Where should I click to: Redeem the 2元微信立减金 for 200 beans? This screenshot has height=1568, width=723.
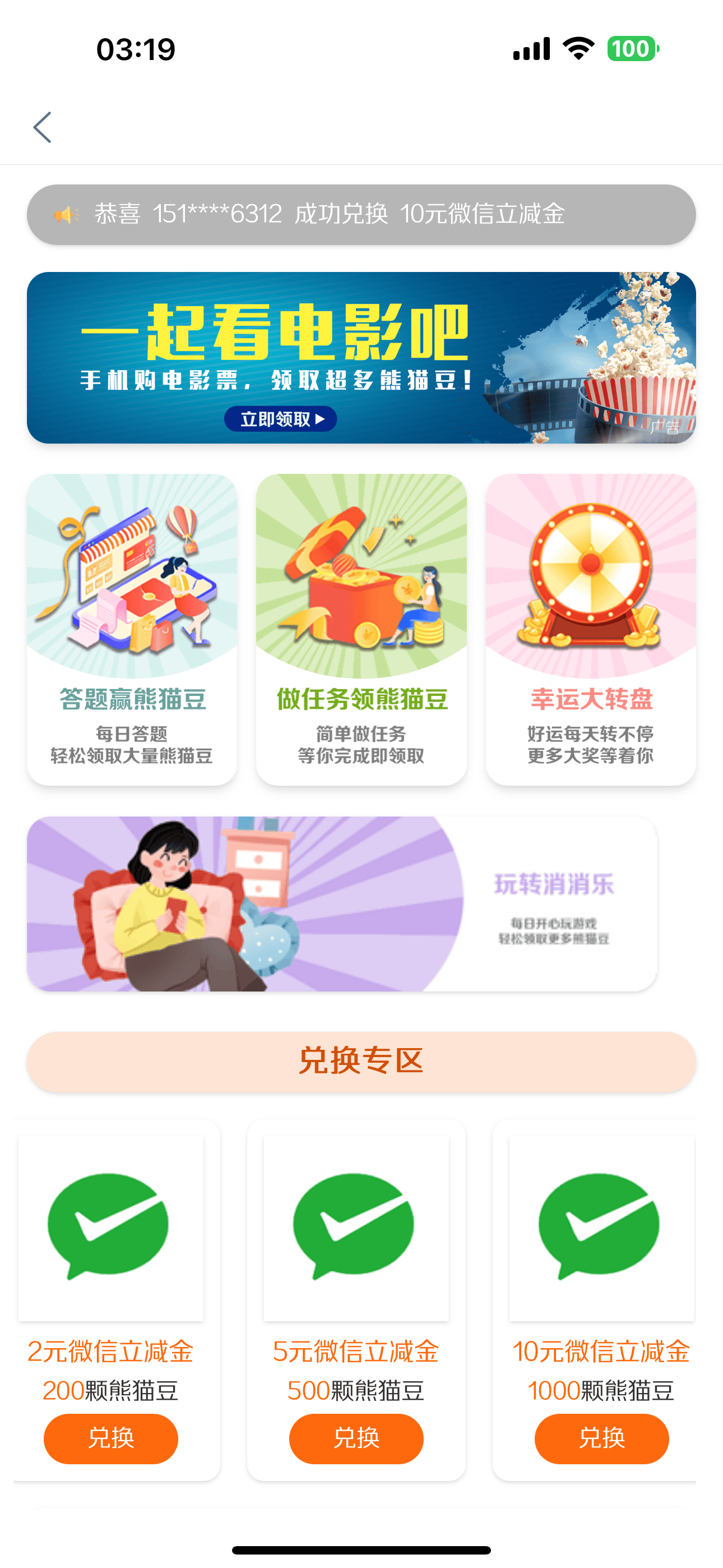(x=111, y=1438)
